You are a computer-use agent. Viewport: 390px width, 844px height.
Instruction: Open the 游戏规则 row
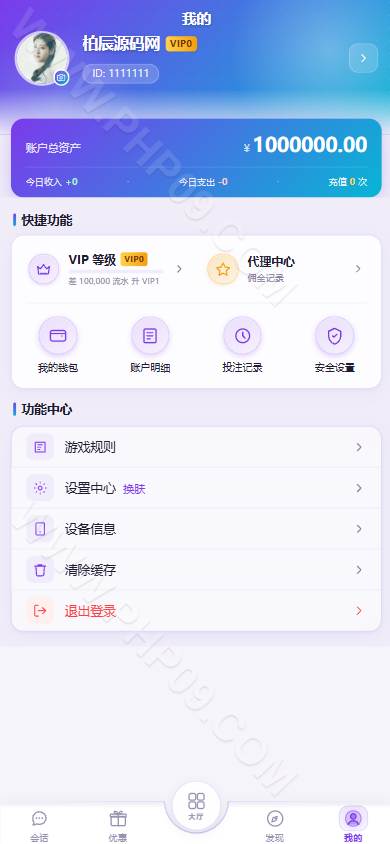point(196,447)
